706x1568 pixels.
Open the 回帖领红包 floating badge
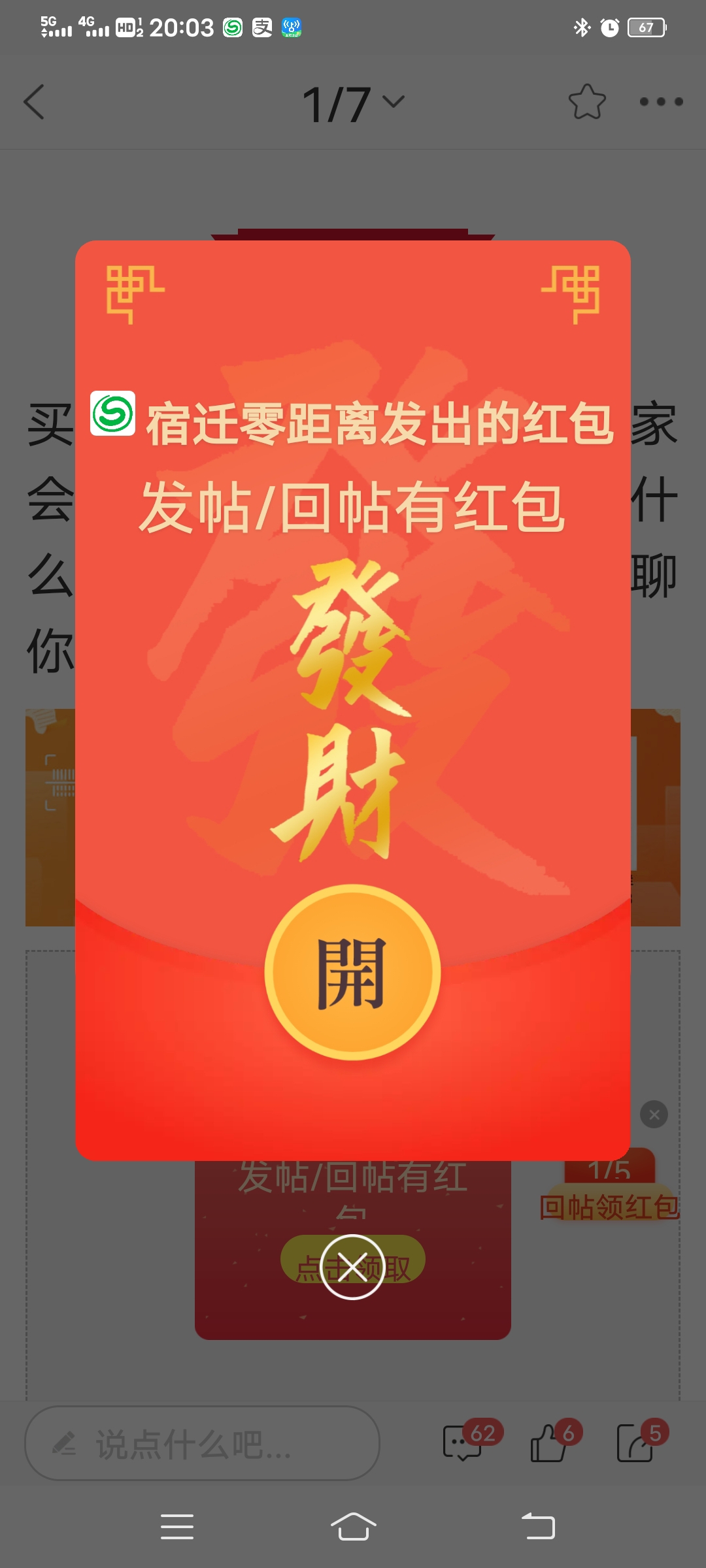point(609,1190)
